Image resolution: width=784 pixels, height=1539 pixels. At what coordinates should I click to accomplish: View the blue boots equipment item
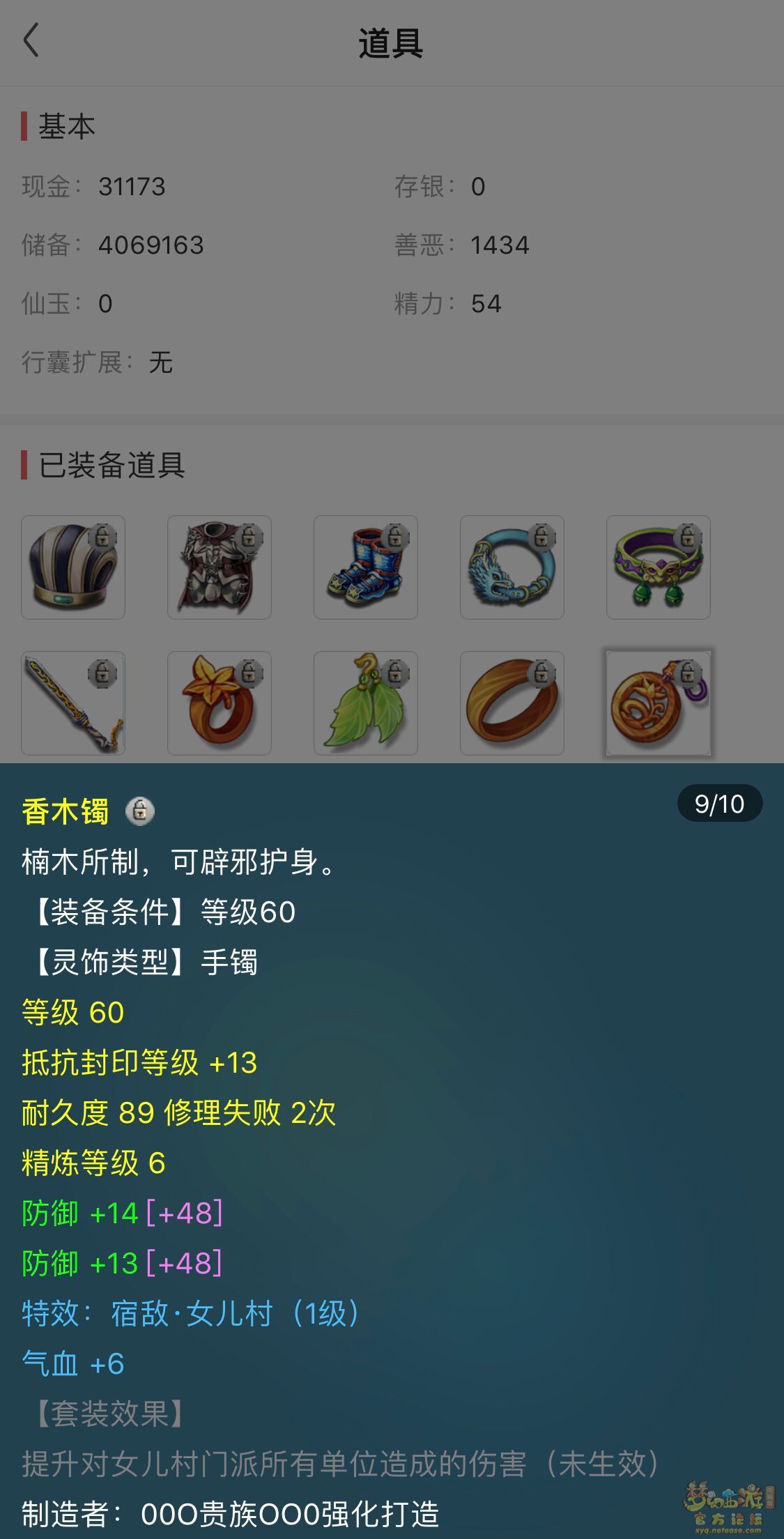pyautogui.click(x=366, y=567)
